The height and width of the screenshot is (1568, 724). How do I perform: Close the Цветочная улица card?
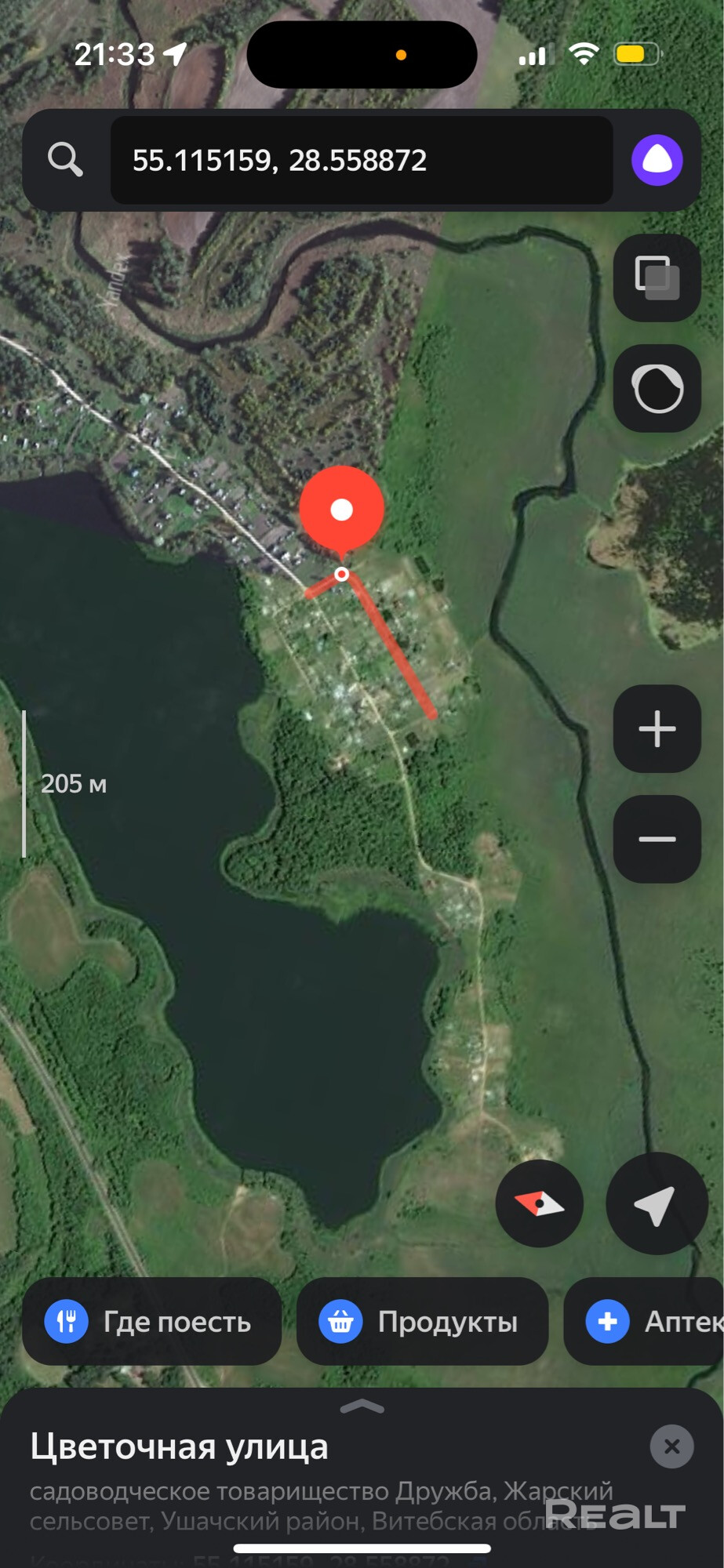click(671, 1446)
